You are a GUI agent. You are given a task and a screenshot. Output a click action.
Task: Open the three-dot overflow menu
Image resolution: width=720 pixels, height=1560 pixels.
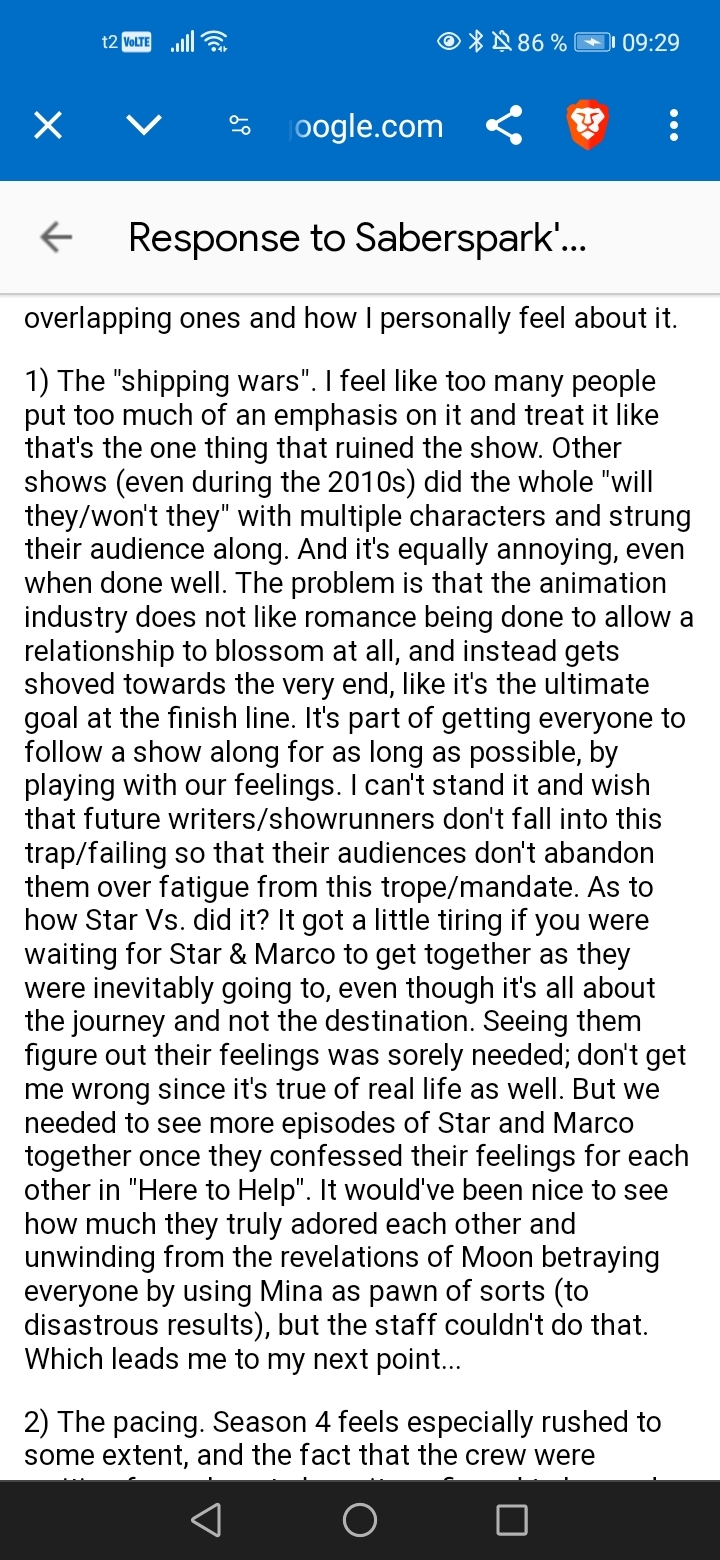click(x=673, y=126)
